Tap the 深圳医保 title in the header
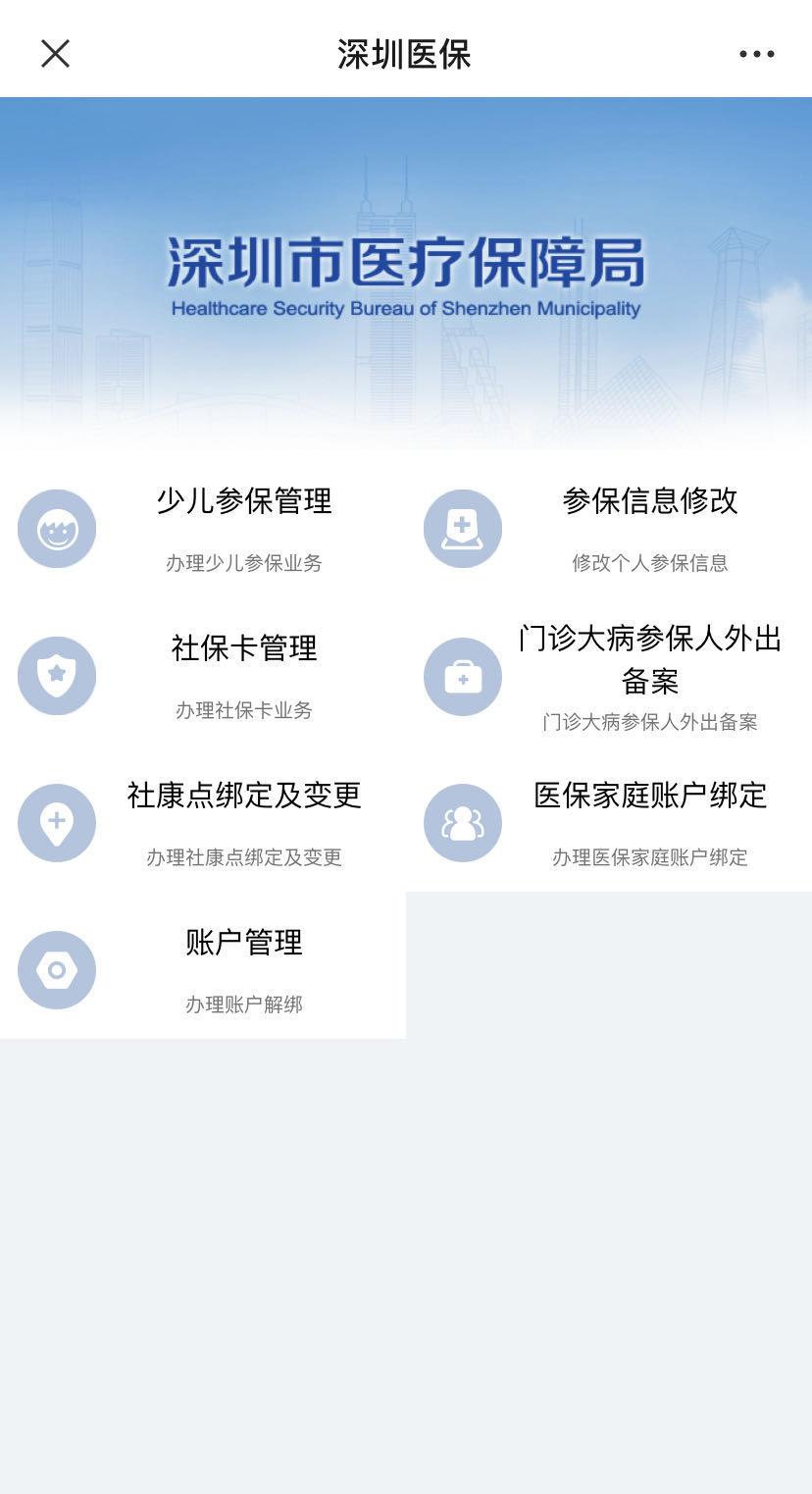Screen dimensions: 812x1494 406,53
